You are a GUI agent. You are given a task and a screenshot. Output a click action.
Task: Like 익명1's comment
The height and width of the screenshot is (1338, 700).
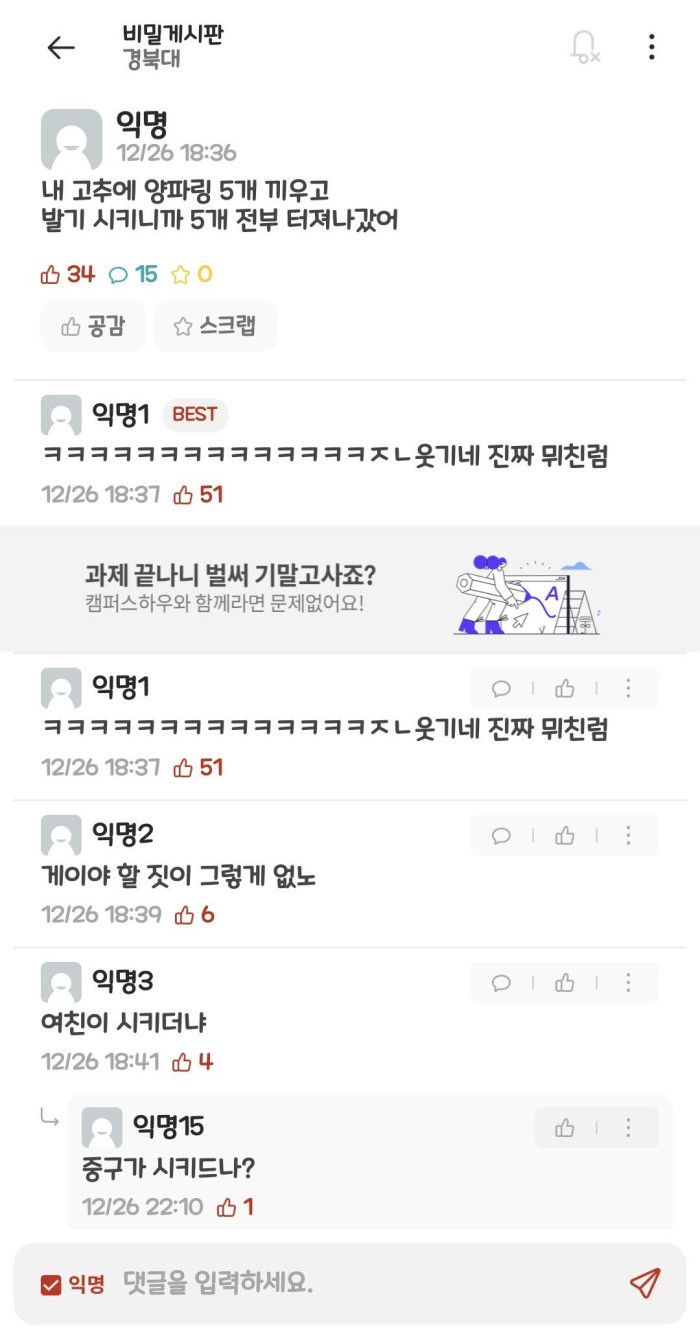point(565,688)
